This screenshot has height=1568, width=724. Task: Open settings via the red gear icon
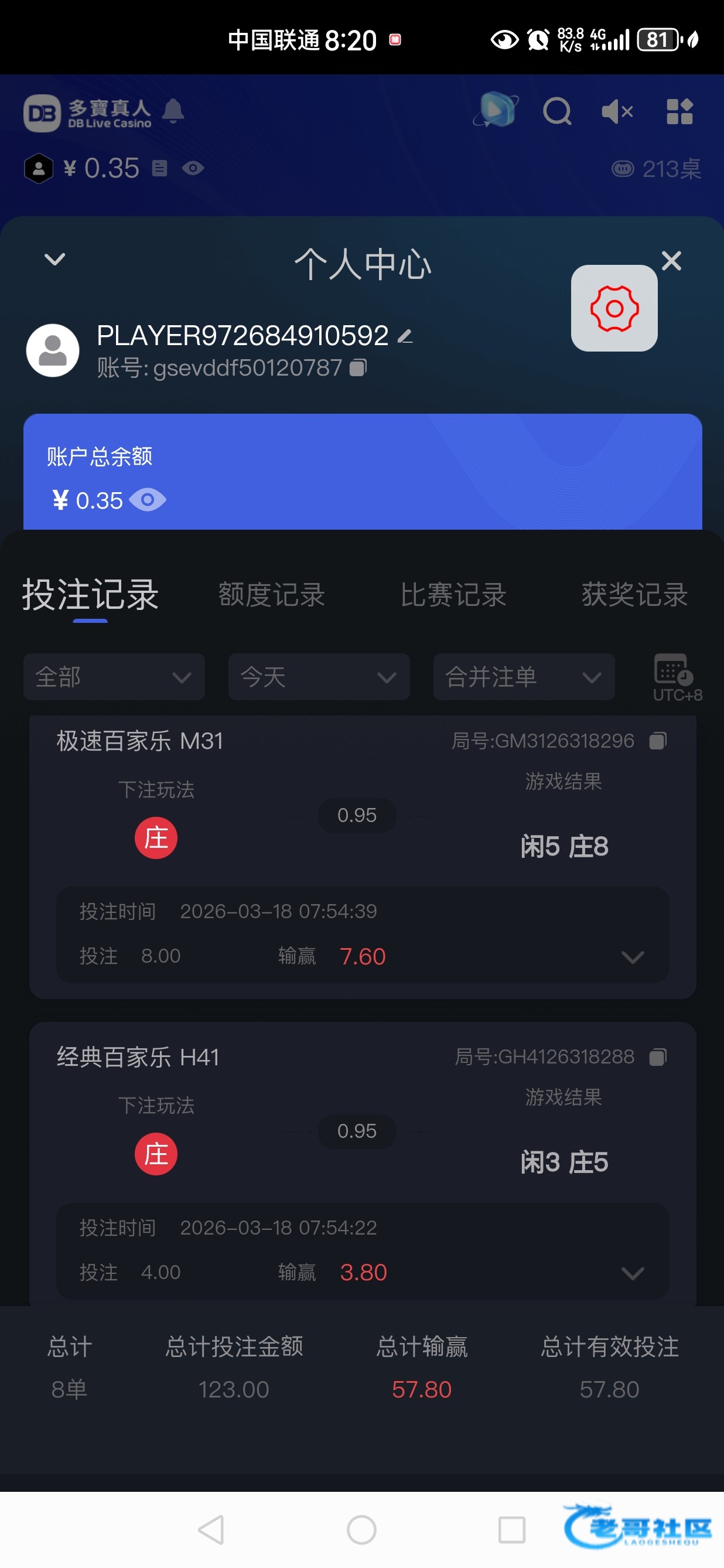click(614, 308)
